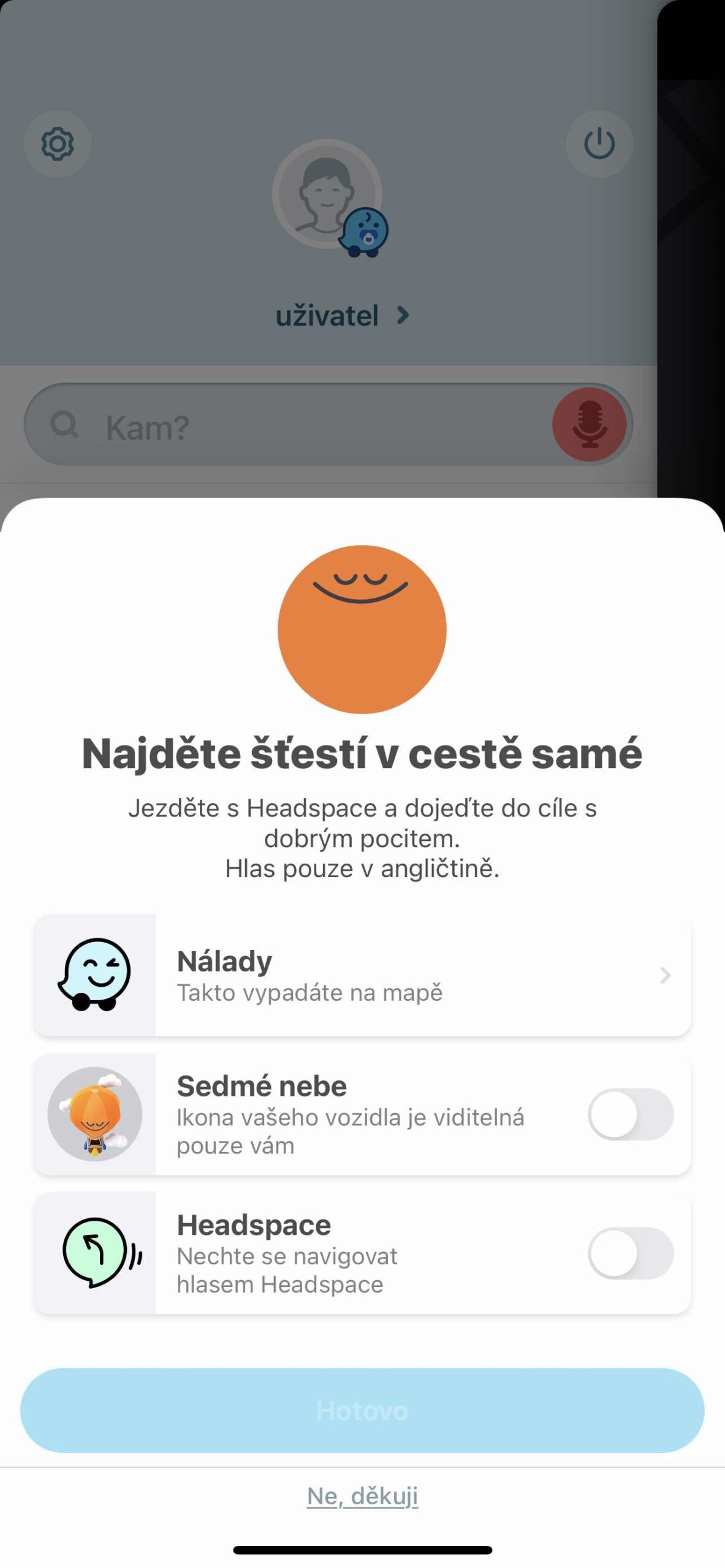Enable the Sedmé nebe vehicle icon toggle
Screen dimensions: 725x1568
click(x=630, y=1114)
